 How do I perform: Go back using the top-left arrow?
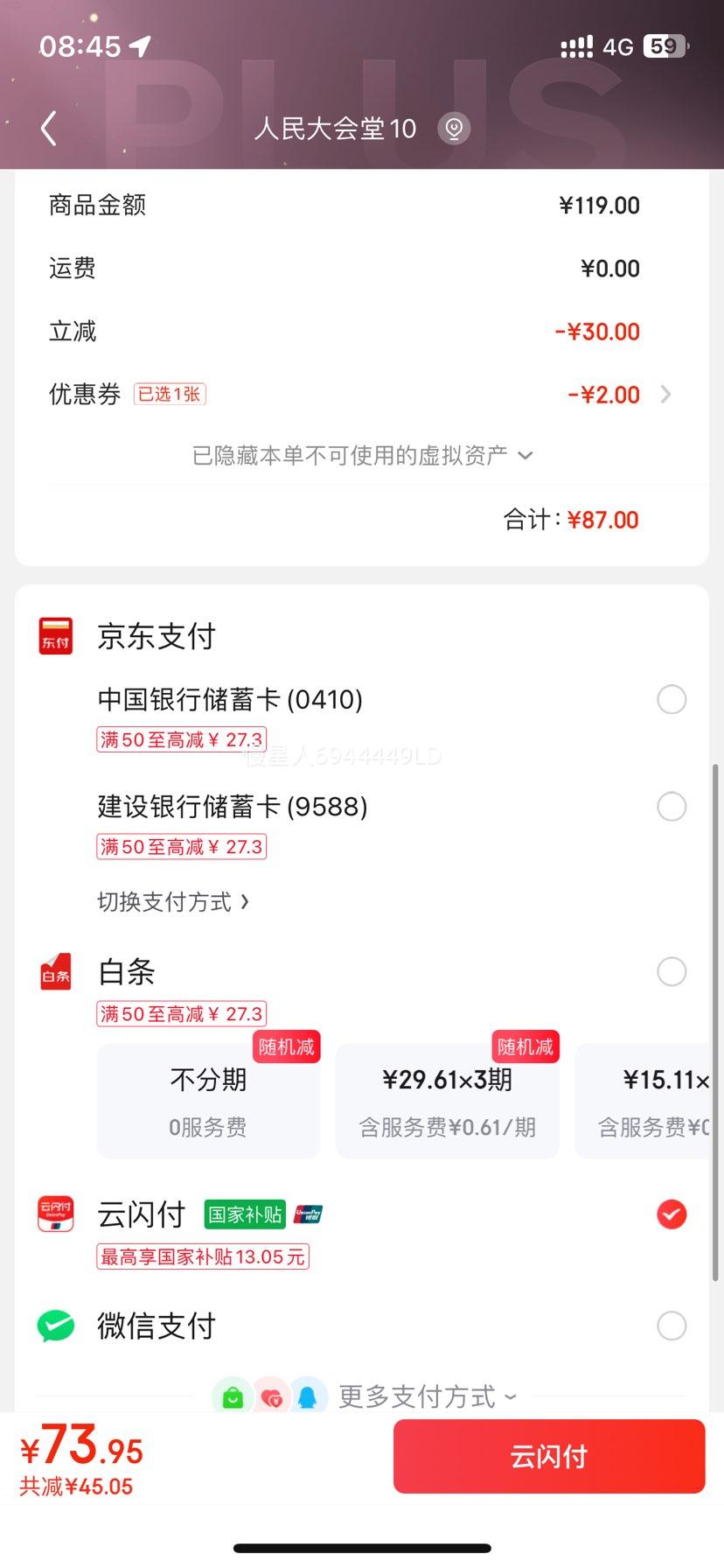(x=49, y=129)
